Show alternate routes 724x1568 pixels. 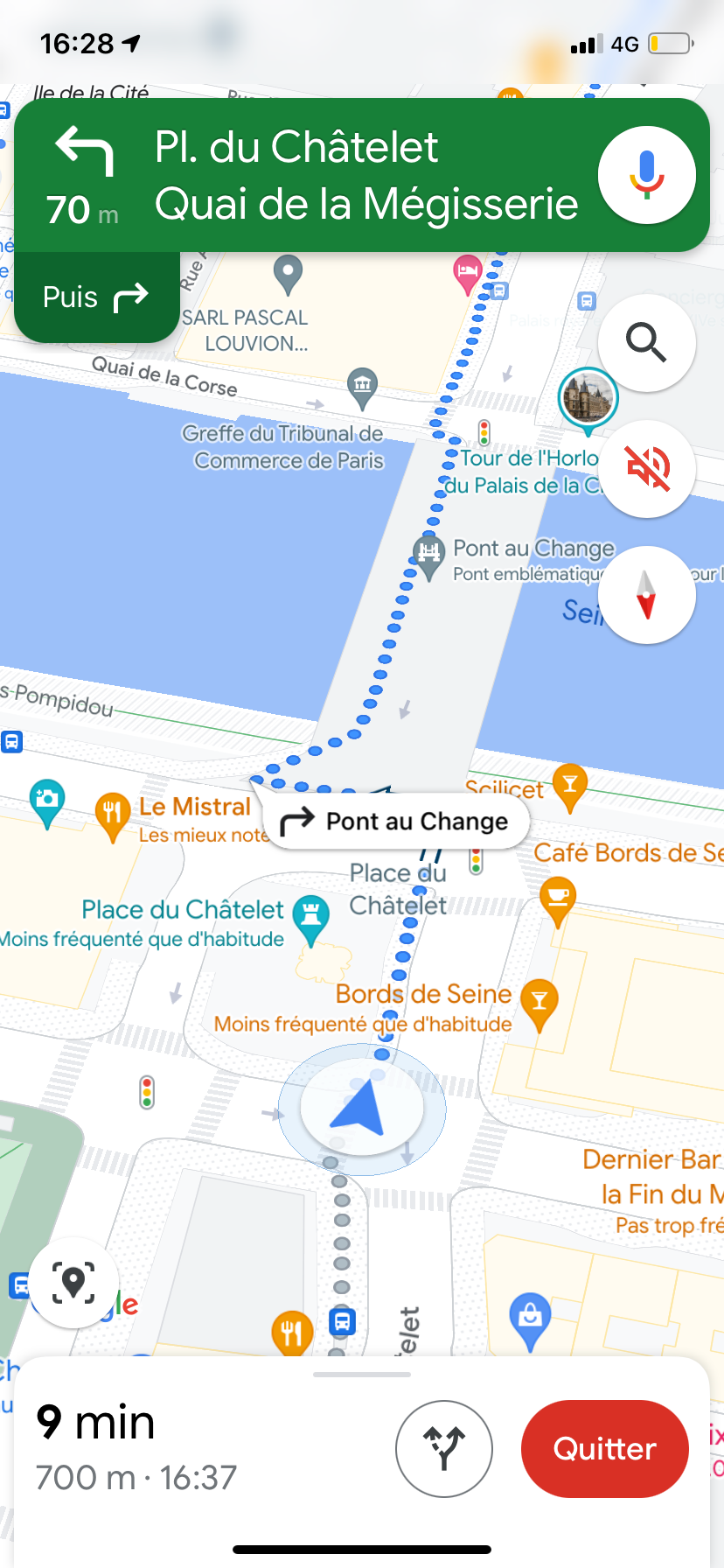coord(444,1448)
